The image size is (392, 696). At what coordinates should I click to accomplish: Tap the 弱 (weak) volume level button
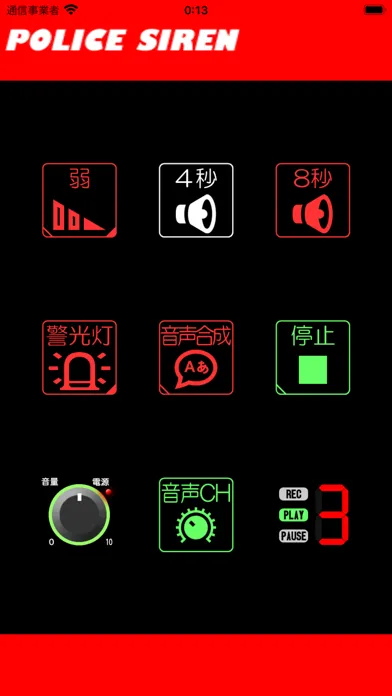coord(79,200)
